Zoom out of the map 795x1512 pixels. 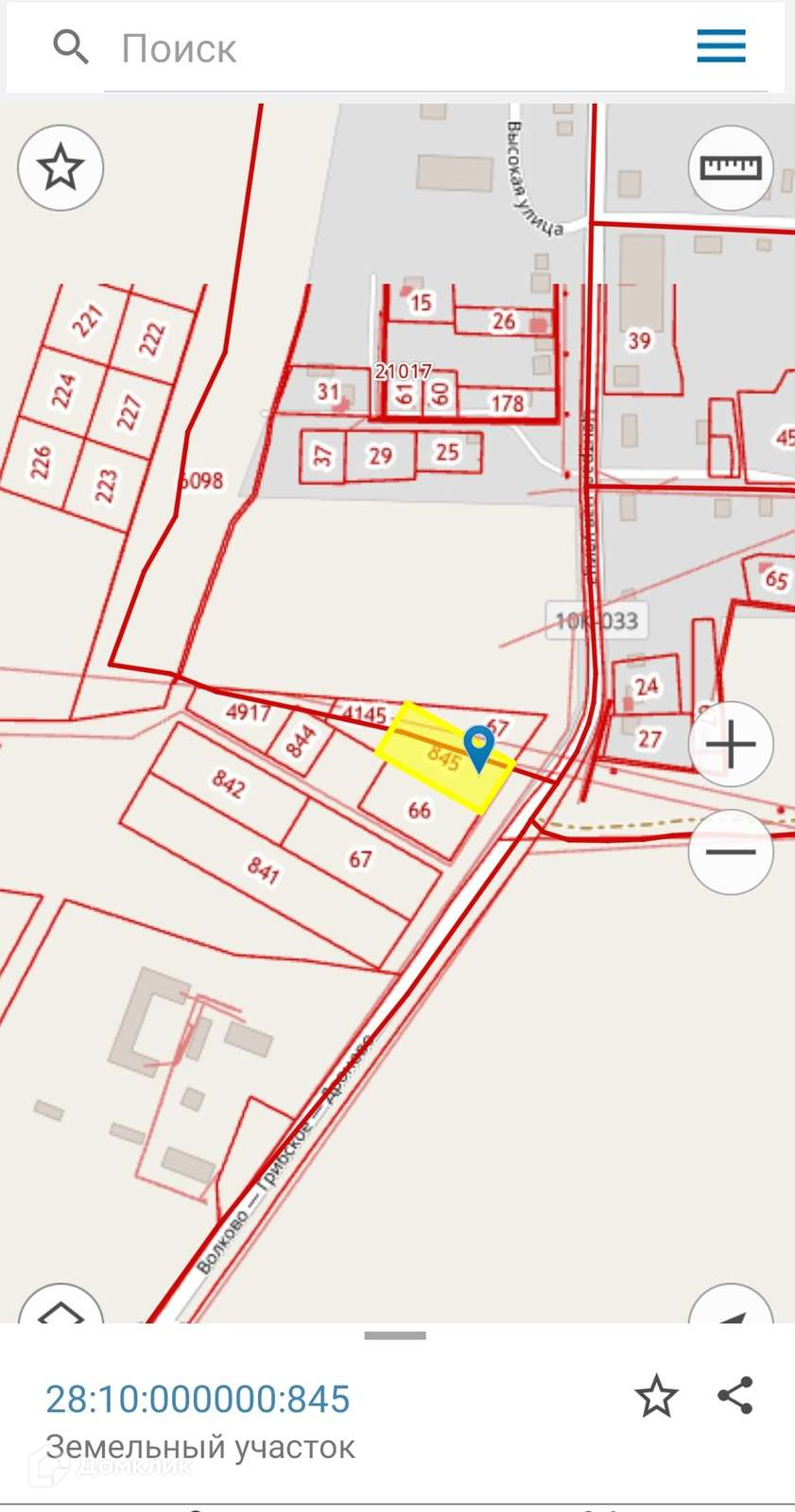pyautogui.click(x=731, y=851)
